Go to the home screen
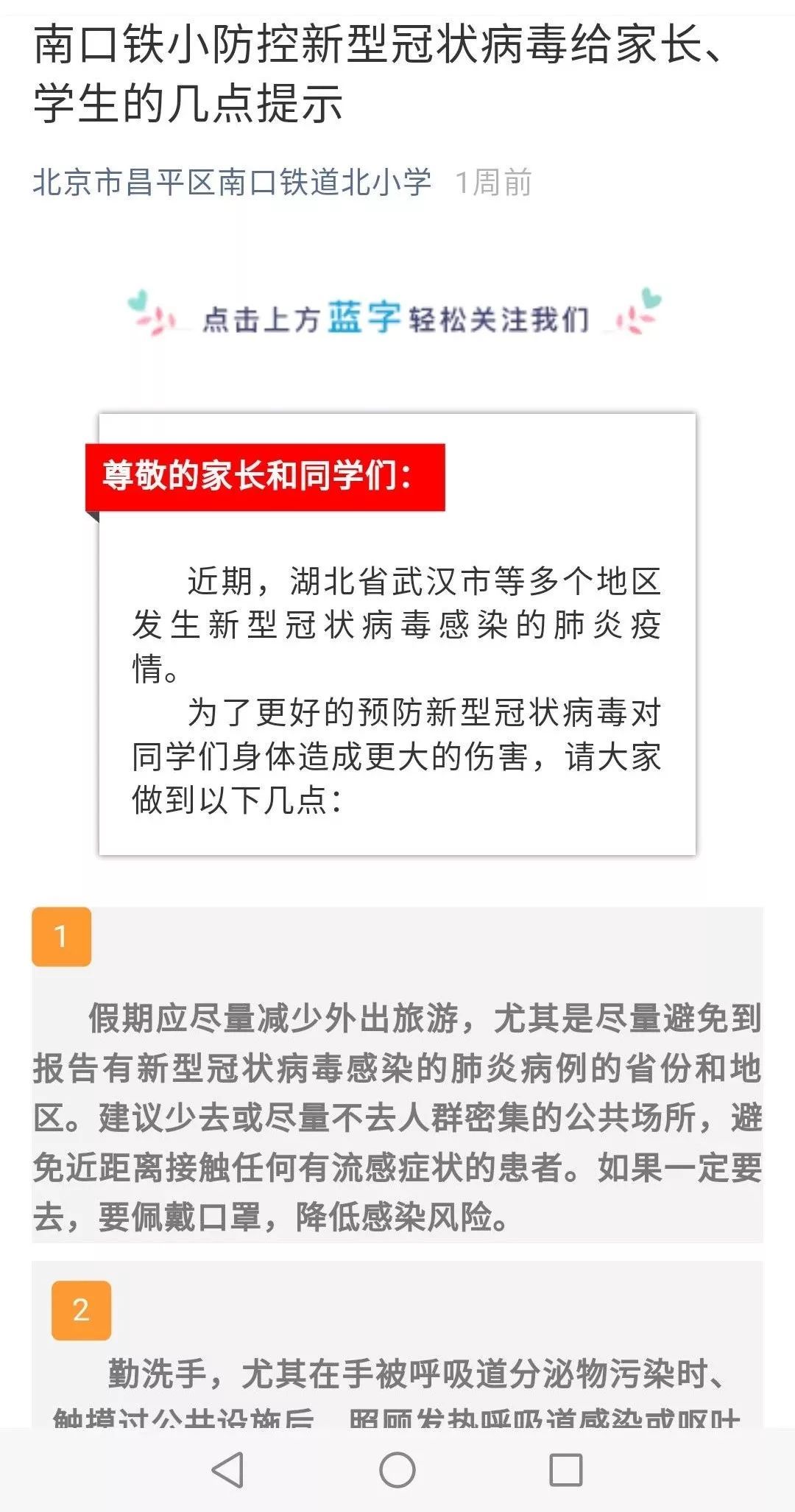Image resolution: width=795 pixels, height=1512 pixels. (x=397, y=1470)
